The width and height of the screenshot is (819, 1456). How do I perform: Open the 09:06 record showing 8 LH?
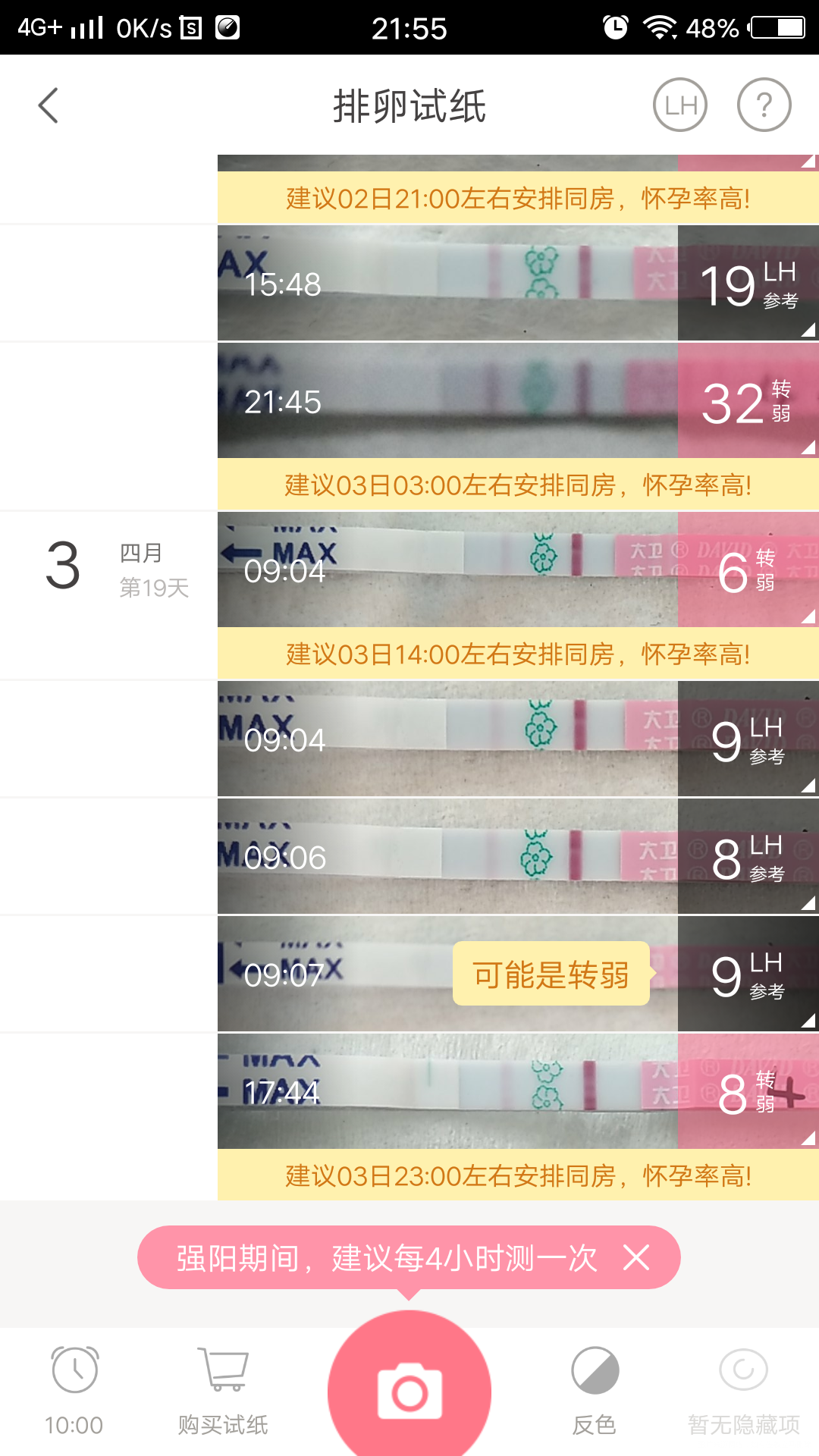pos(447,857)
